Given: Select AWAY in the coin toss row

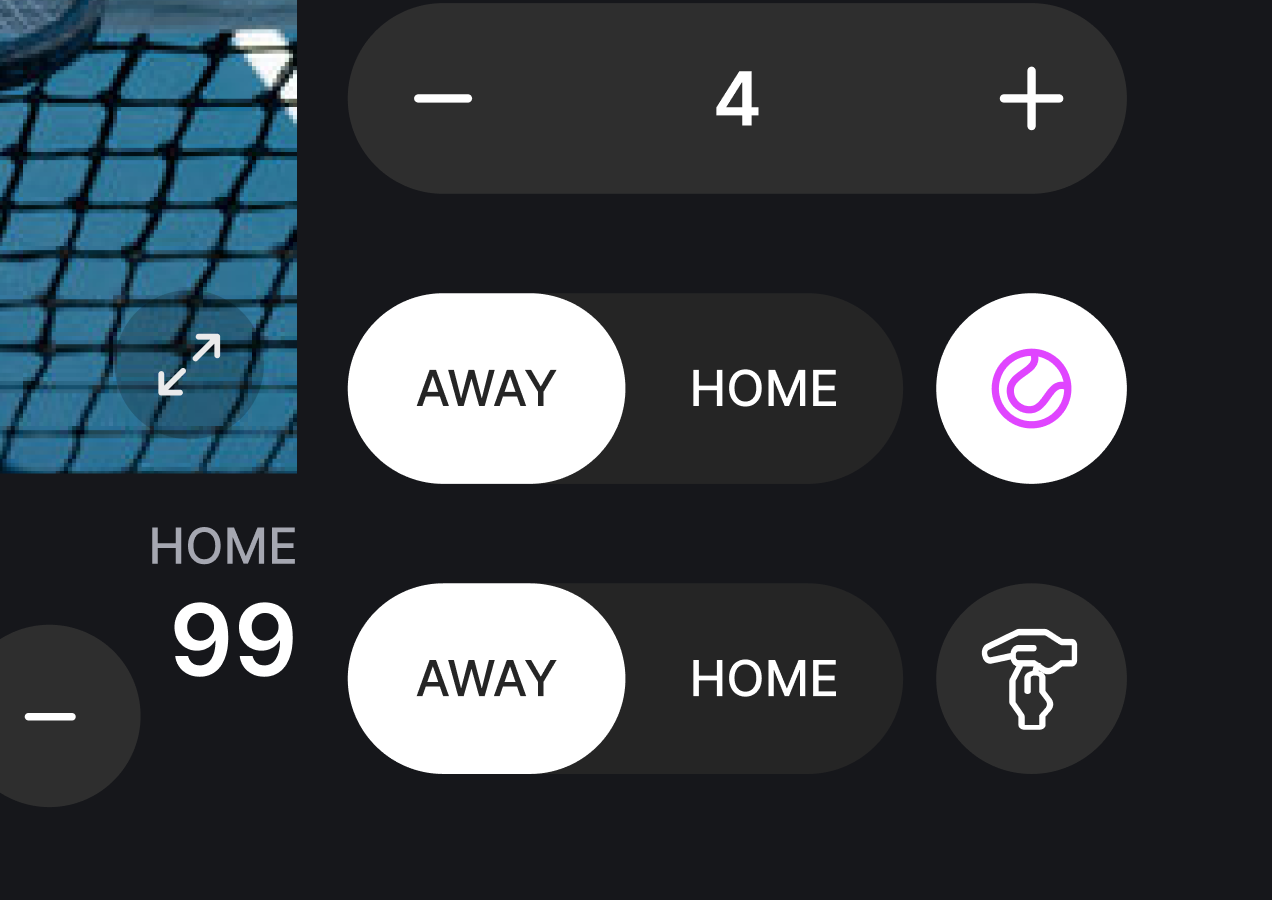Looking at the screenshot, I should [x=486, y=678].
